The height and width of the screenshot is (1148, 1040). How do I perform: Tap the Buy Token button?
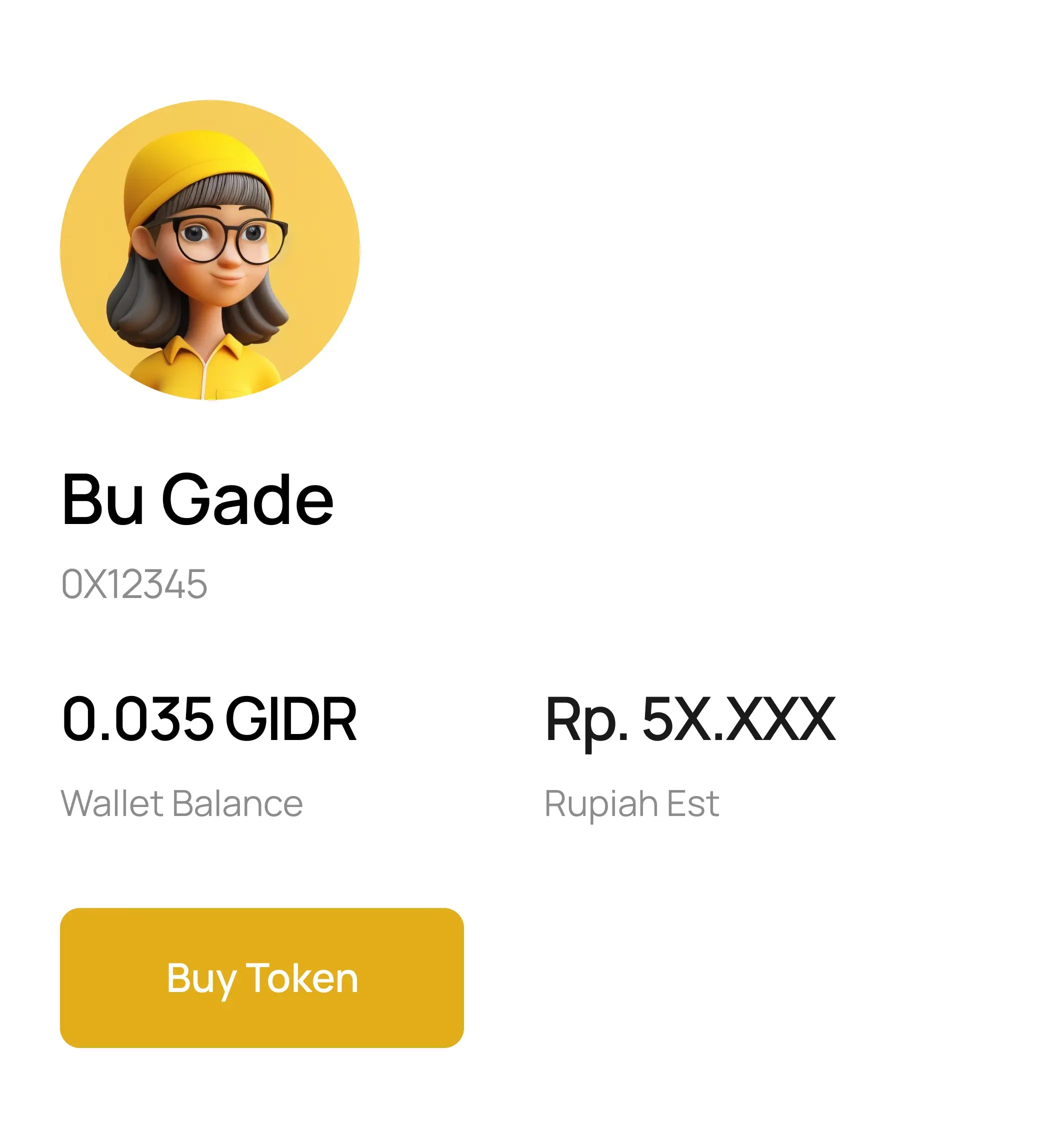tap(261, 977)
